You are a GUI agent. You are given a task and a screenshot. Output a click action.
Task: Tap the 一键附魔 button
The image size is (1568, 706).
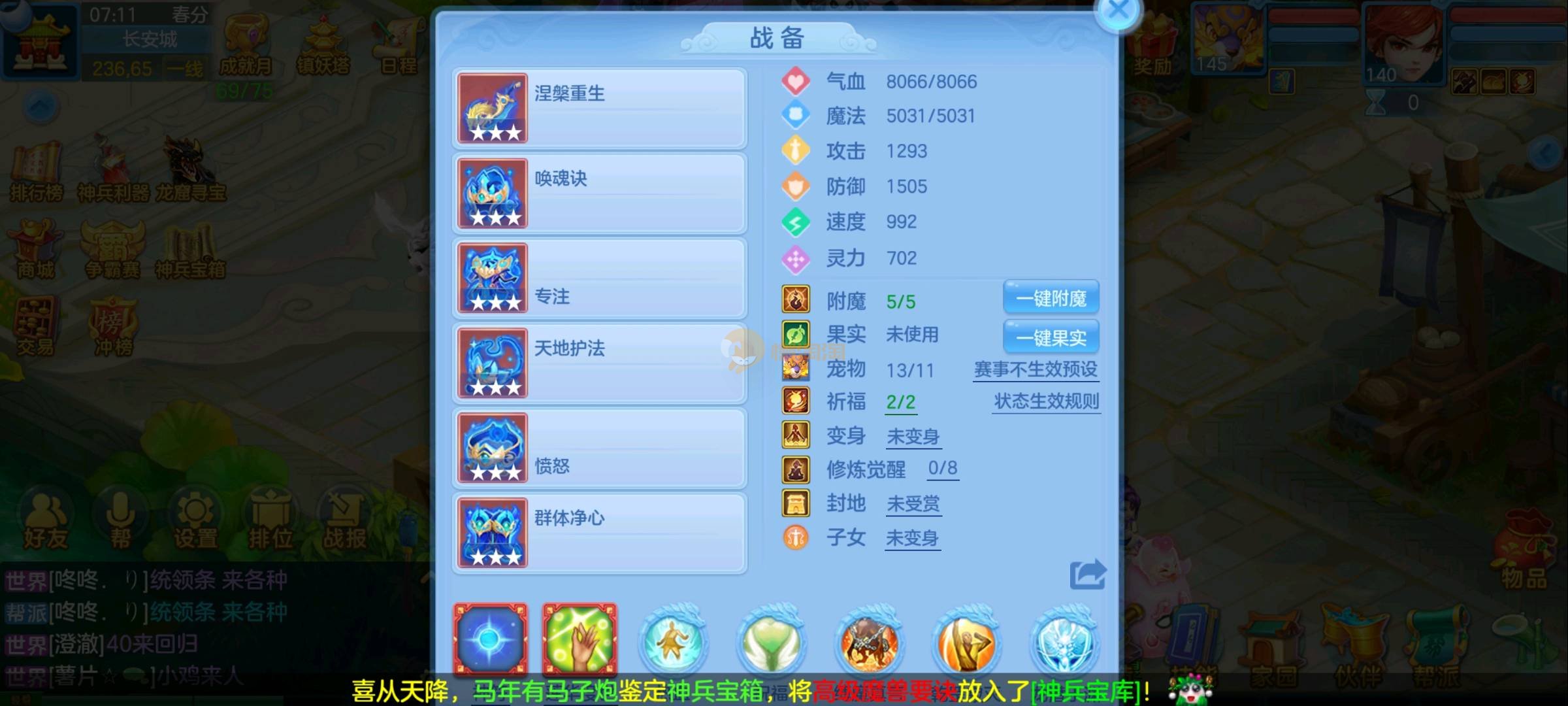[x=1051, y=298]
